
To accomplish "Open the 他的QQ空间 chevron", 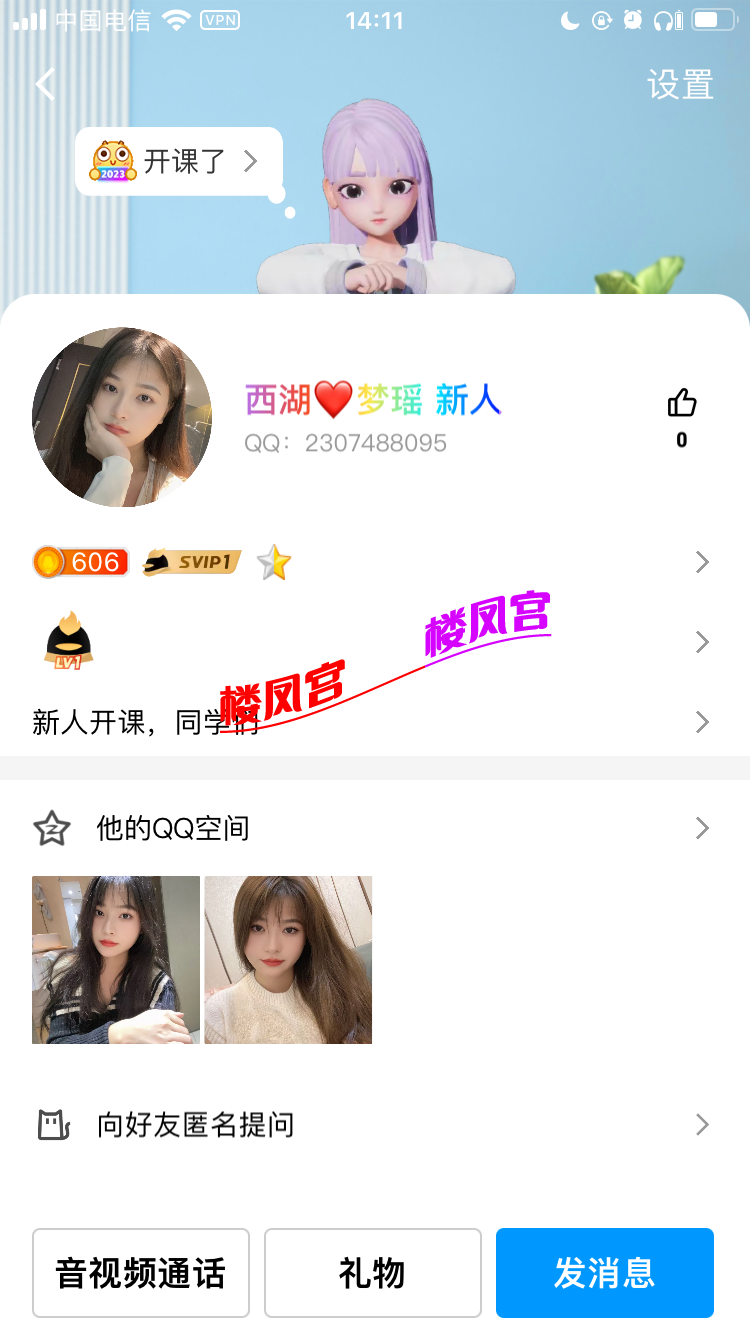I will (702, 828).
